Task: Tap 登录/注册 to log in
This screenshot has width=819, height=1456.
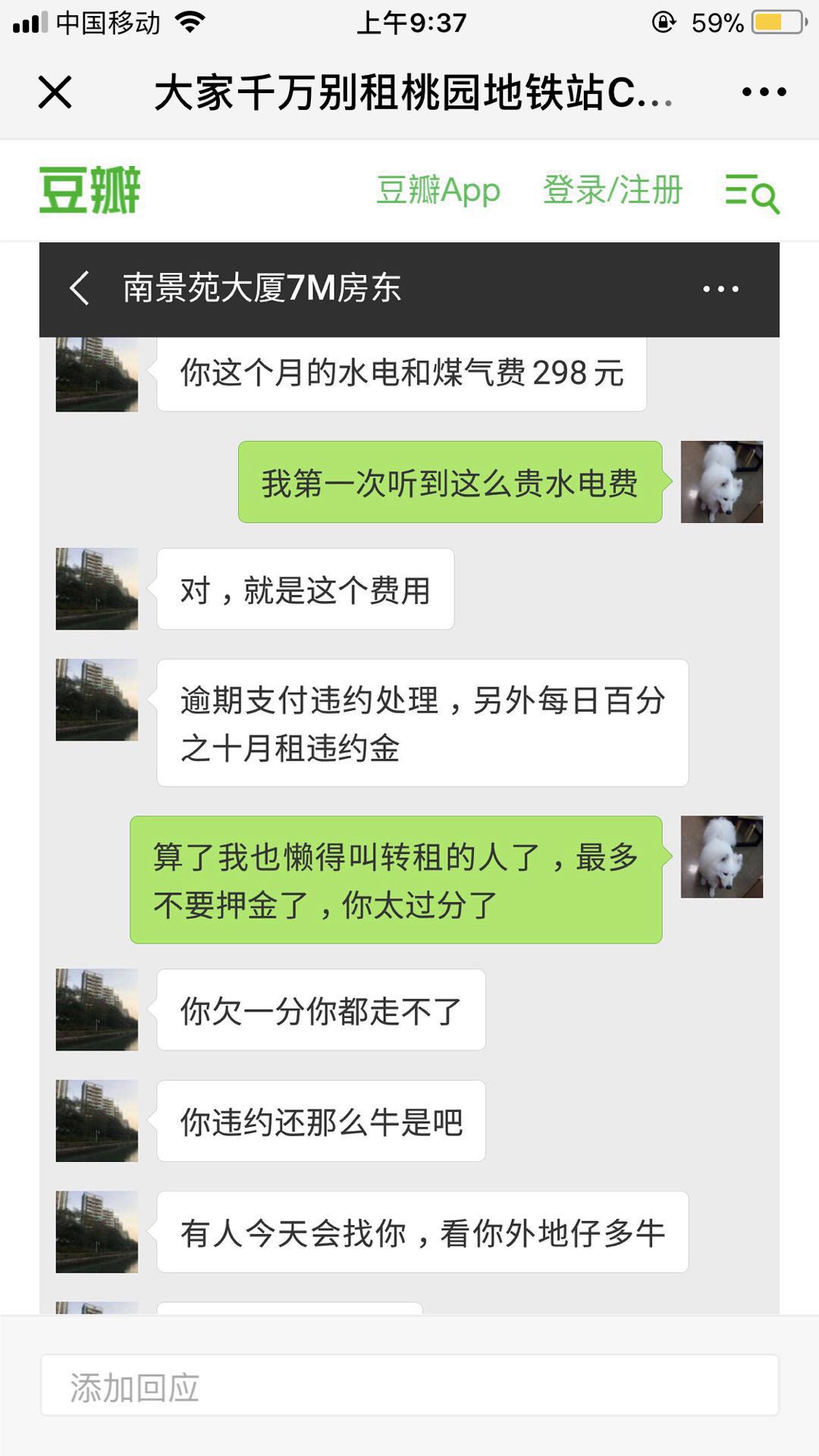Action: coord(612,189)
